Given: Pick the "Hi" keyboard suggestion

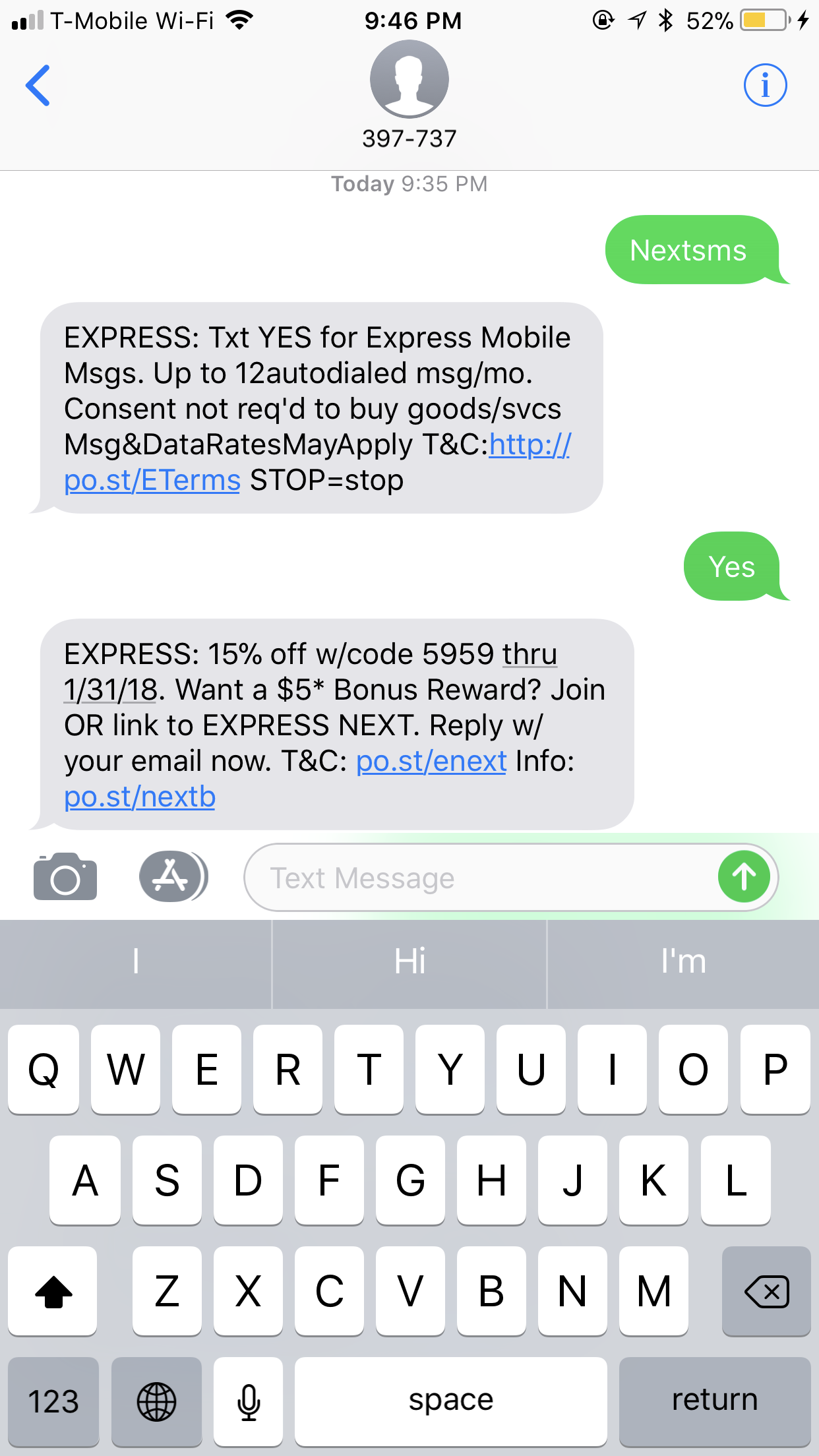Looking at the screenshot, I should click(409, 961).
